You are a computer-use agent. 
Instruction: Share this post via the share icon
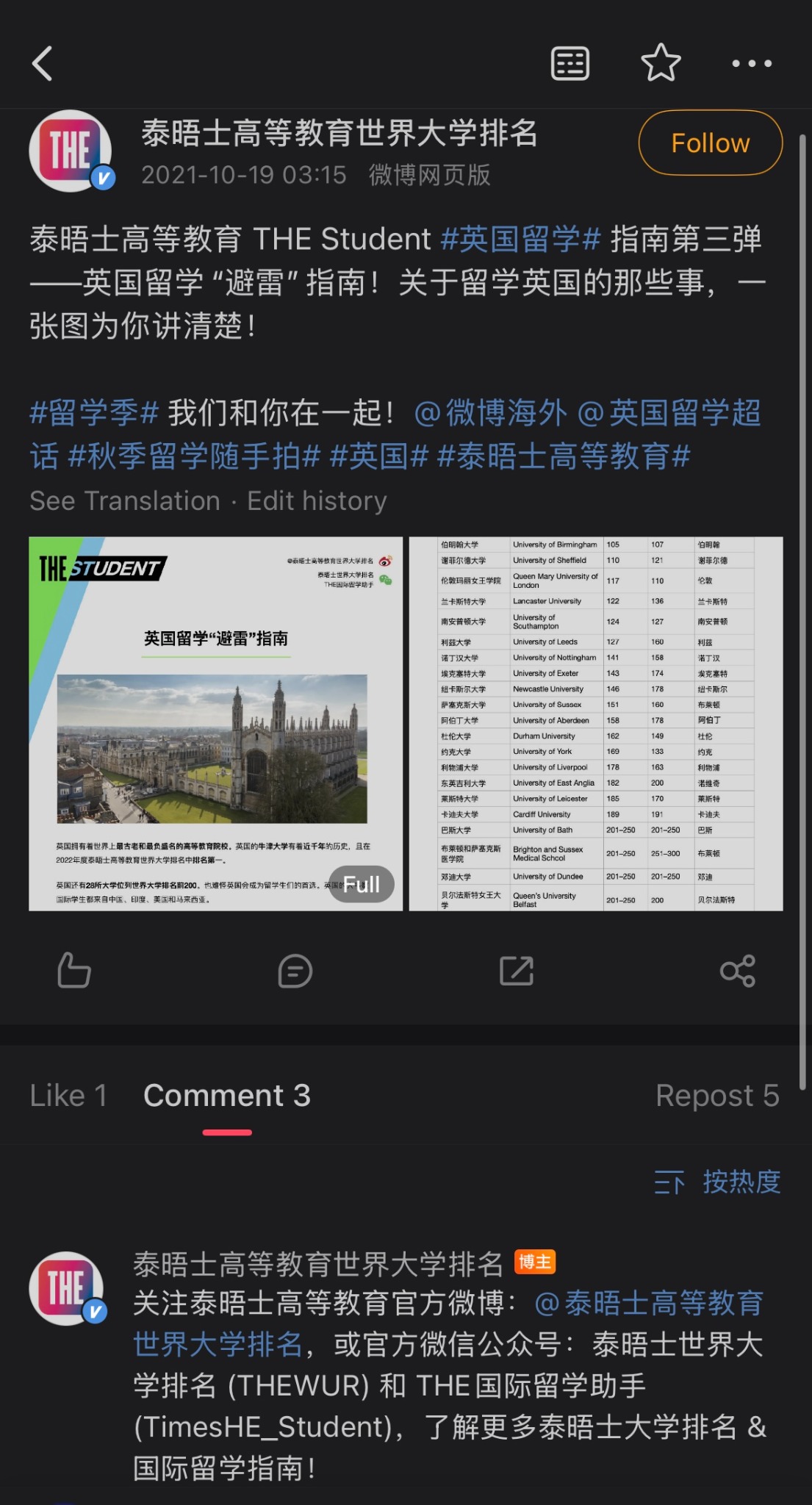tap(738, 971)
